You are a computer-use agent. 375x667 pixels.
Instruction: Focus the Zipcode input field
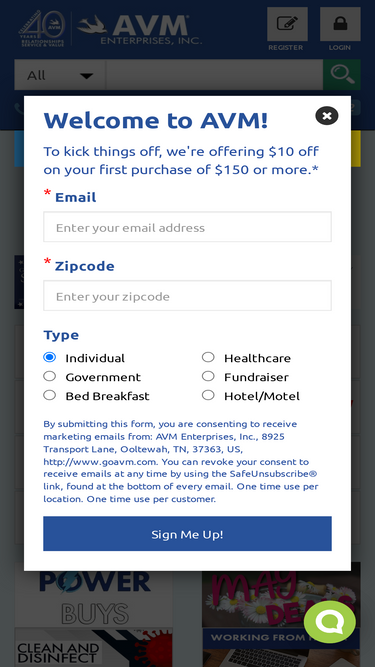(187, 296)
